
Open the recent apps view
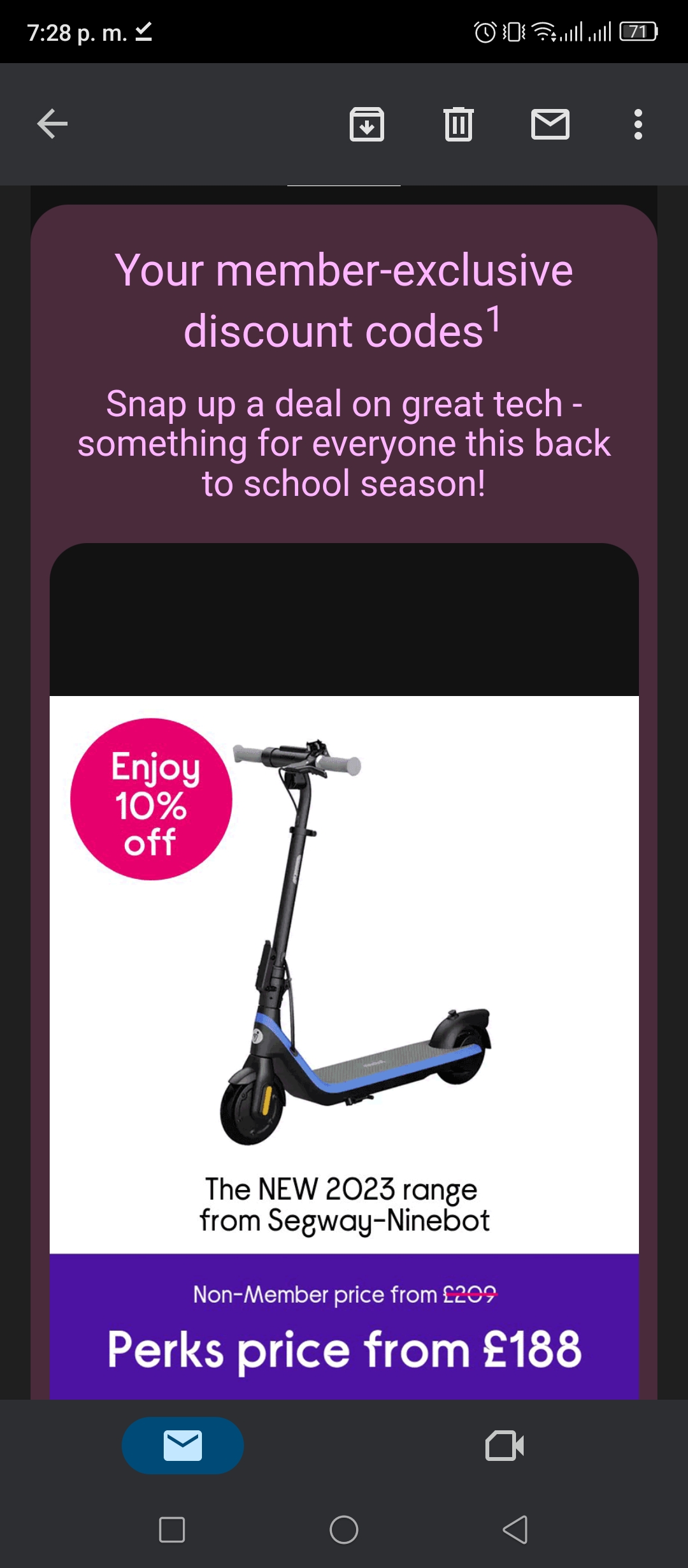point(172,1529)
